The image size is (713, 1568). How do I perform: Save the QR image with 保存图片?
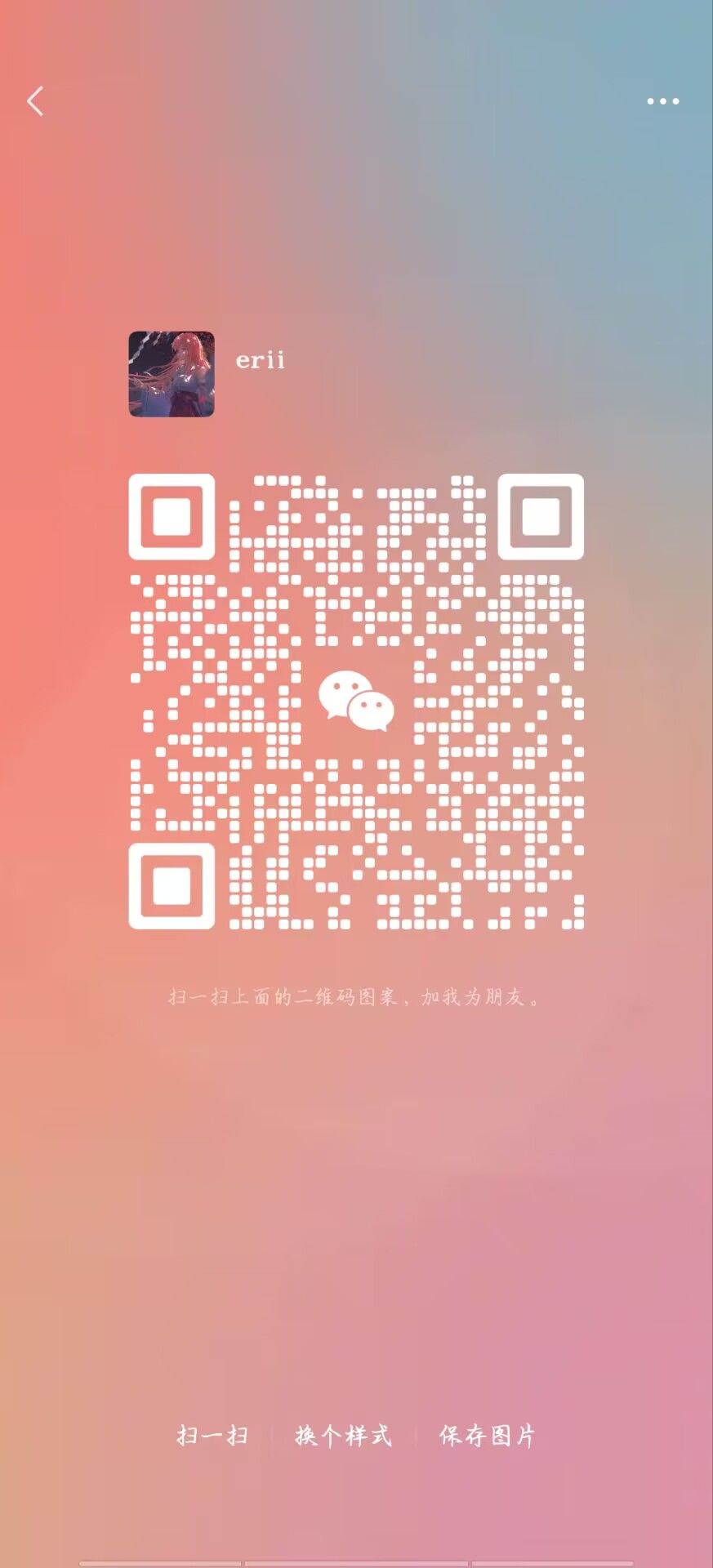pos(488,1435)
